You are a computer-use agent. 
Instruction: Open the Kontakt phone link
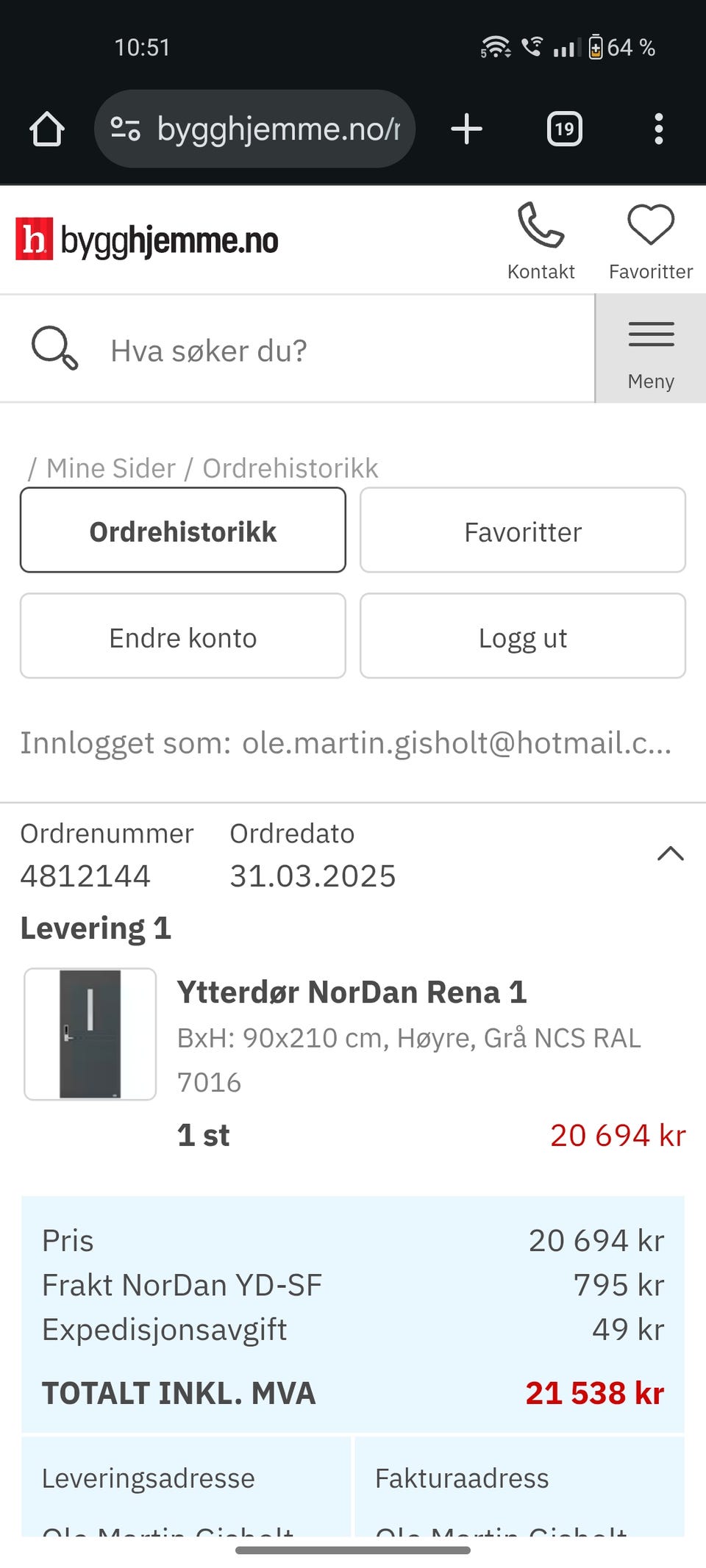click(541, 241)
